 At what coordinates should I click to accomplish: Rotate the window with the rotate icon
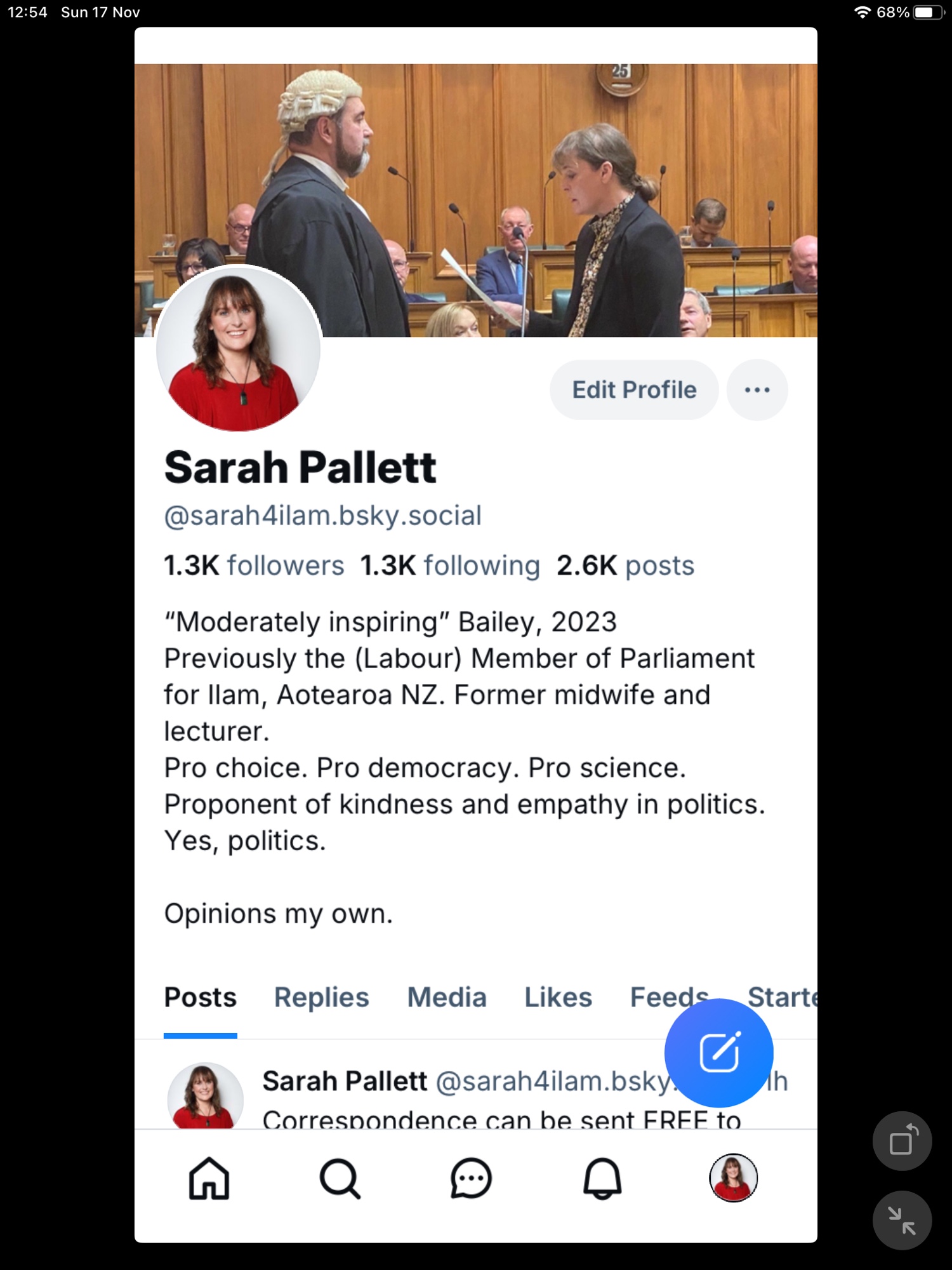coord(901,1141)
